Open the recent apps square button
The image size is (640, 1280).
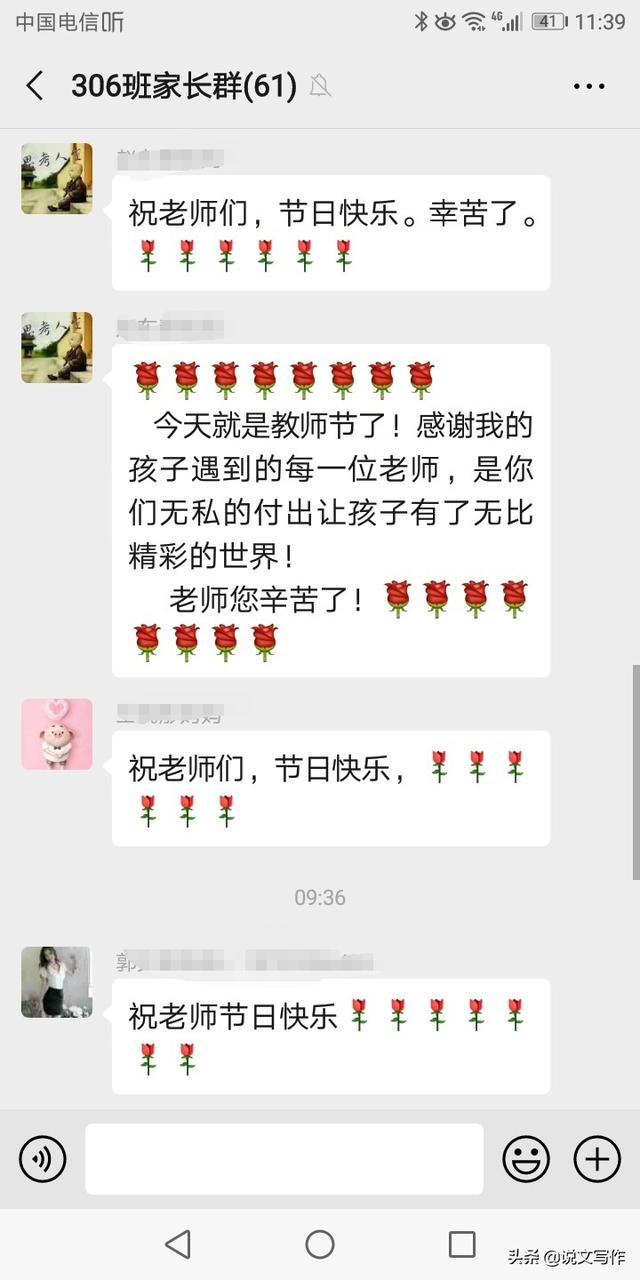462,1244
